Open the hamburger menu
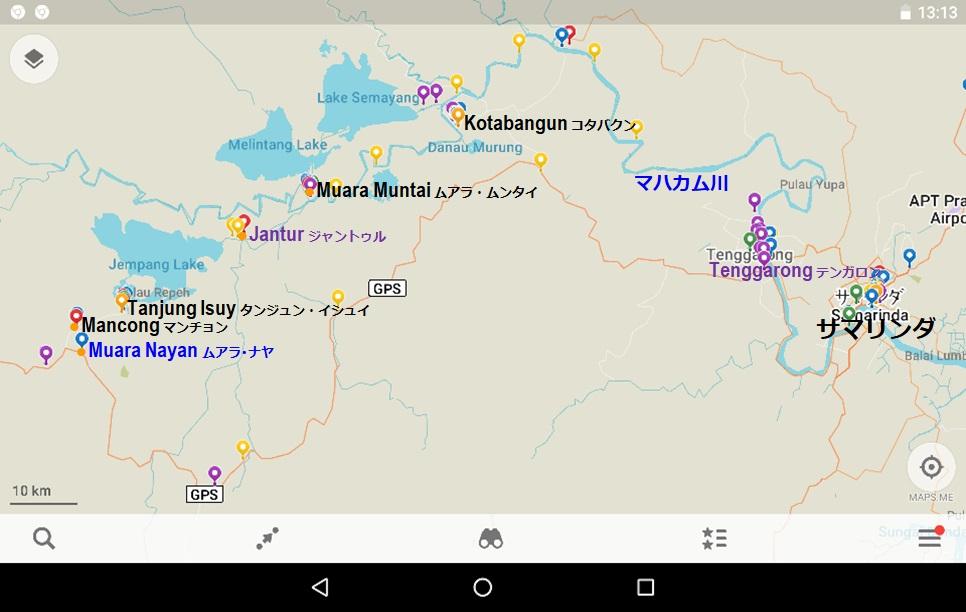The height and width of the screenshot is (612, 966). 929,539
